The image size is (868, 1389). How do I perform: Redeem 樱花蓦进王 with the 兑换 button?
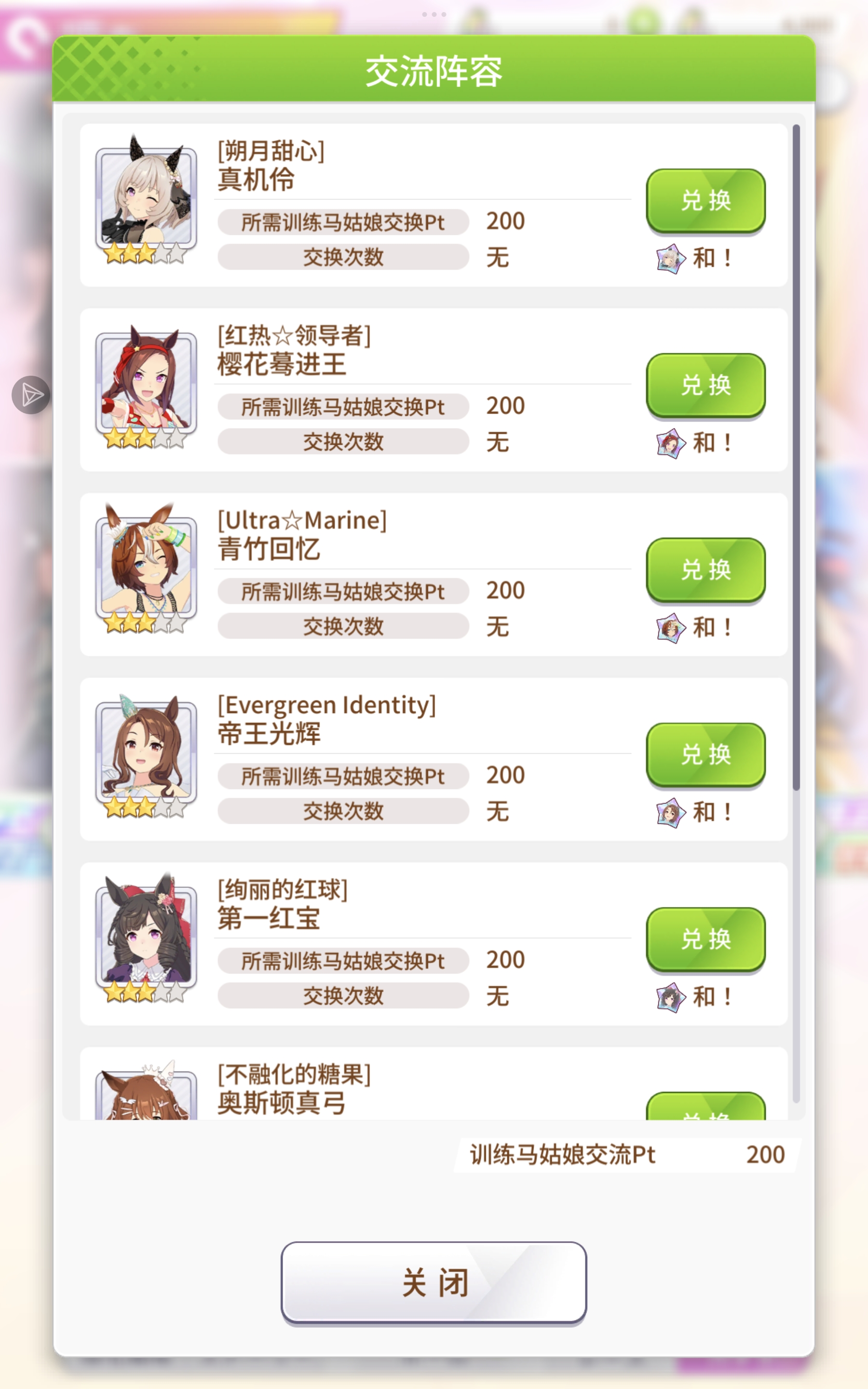click(705, 385)
